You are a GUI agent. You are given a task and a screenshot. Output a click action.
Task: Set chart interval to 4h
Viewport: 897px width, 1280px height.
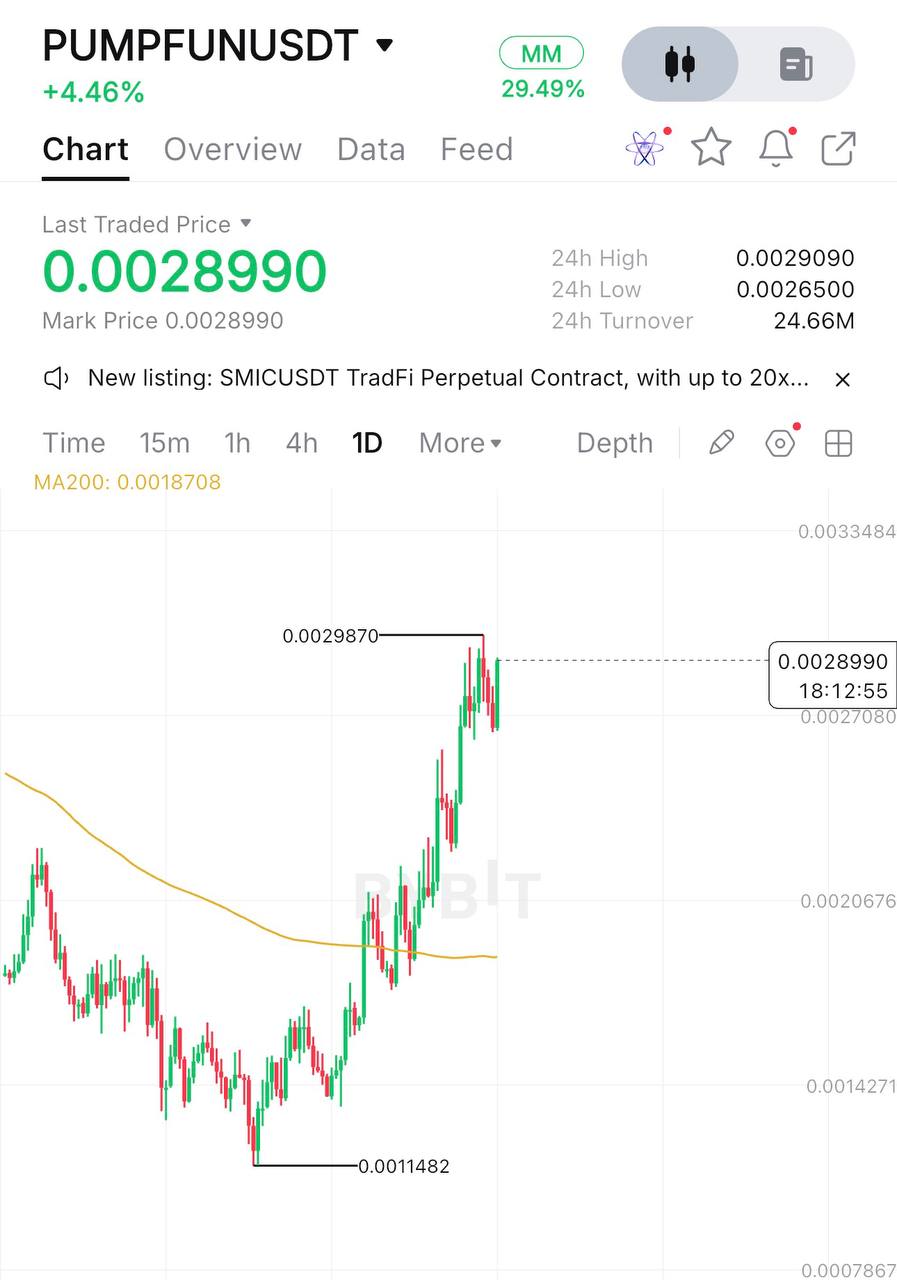[x=301, y=443]
